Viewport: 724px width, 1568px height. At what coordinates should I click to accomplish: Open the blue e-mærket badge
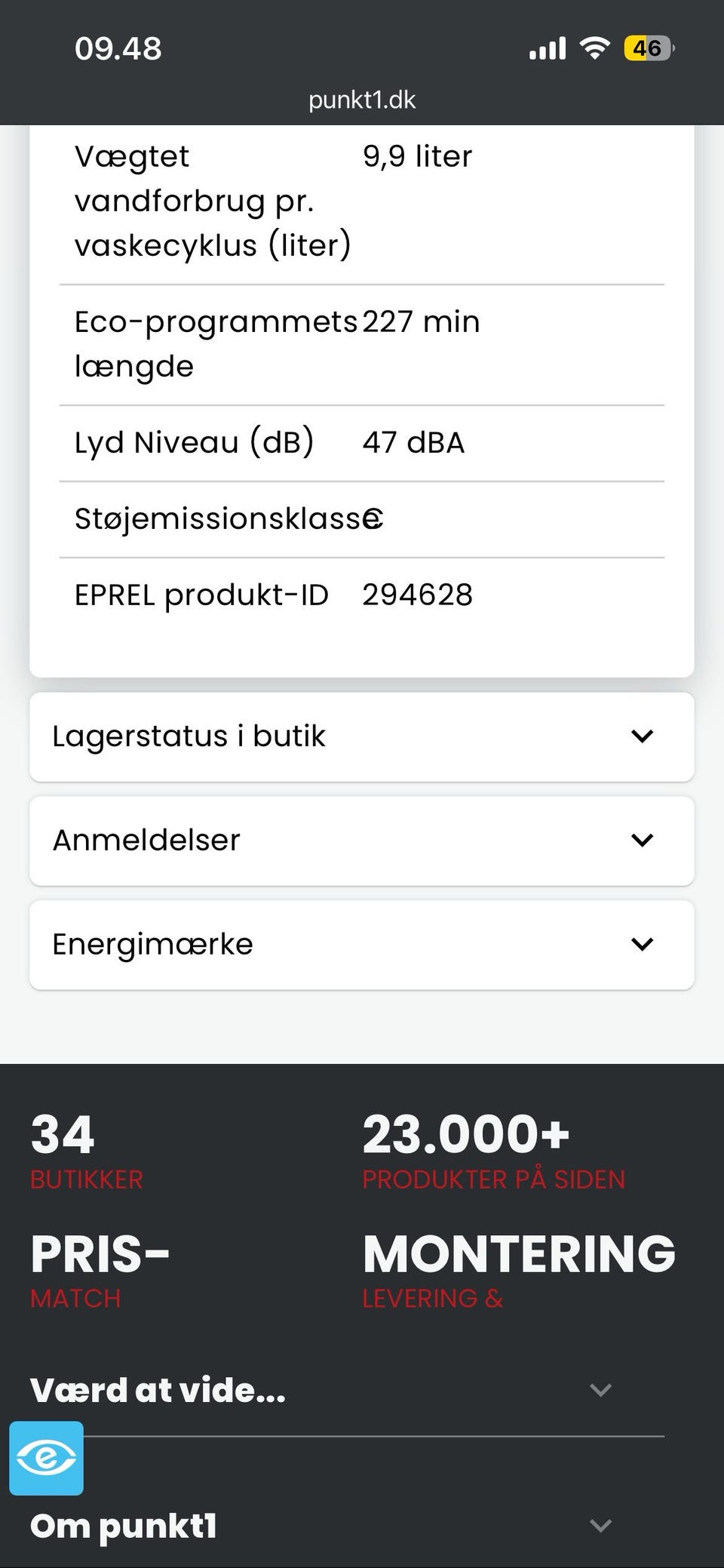coord(46,1458)
